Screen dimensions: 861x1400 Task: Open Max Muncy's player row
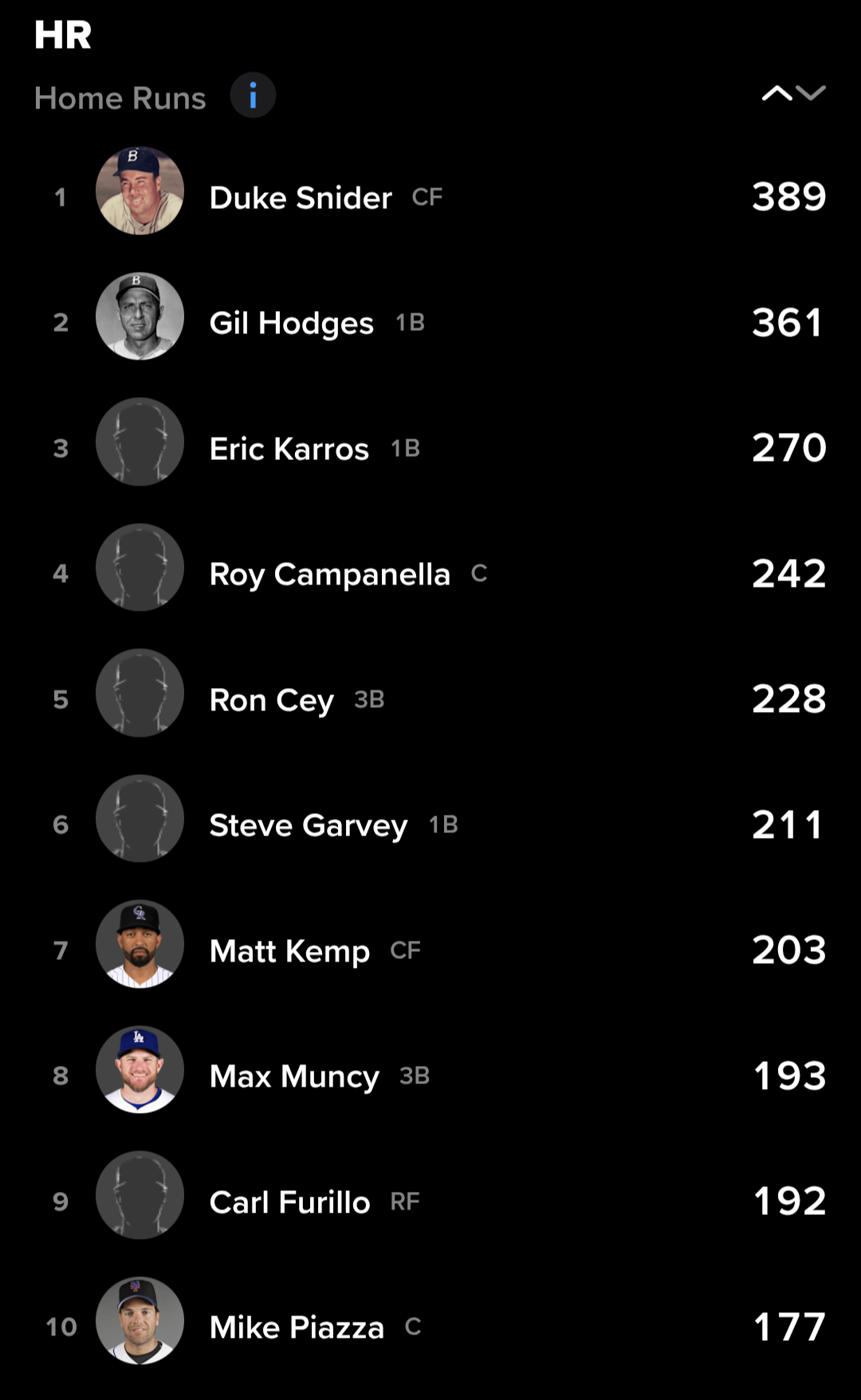click(x=294, y=1076)
